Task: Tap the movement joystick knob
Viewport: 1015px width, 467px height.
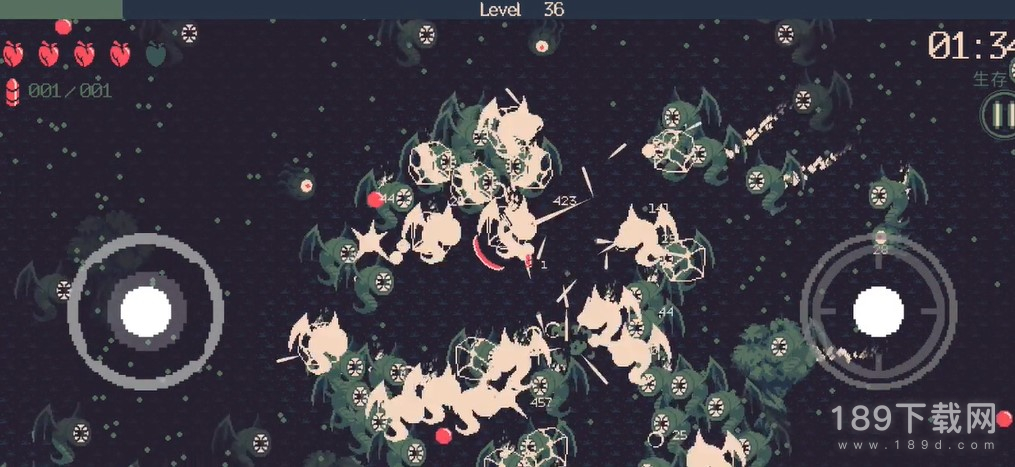Action: [x=145, y=311]
